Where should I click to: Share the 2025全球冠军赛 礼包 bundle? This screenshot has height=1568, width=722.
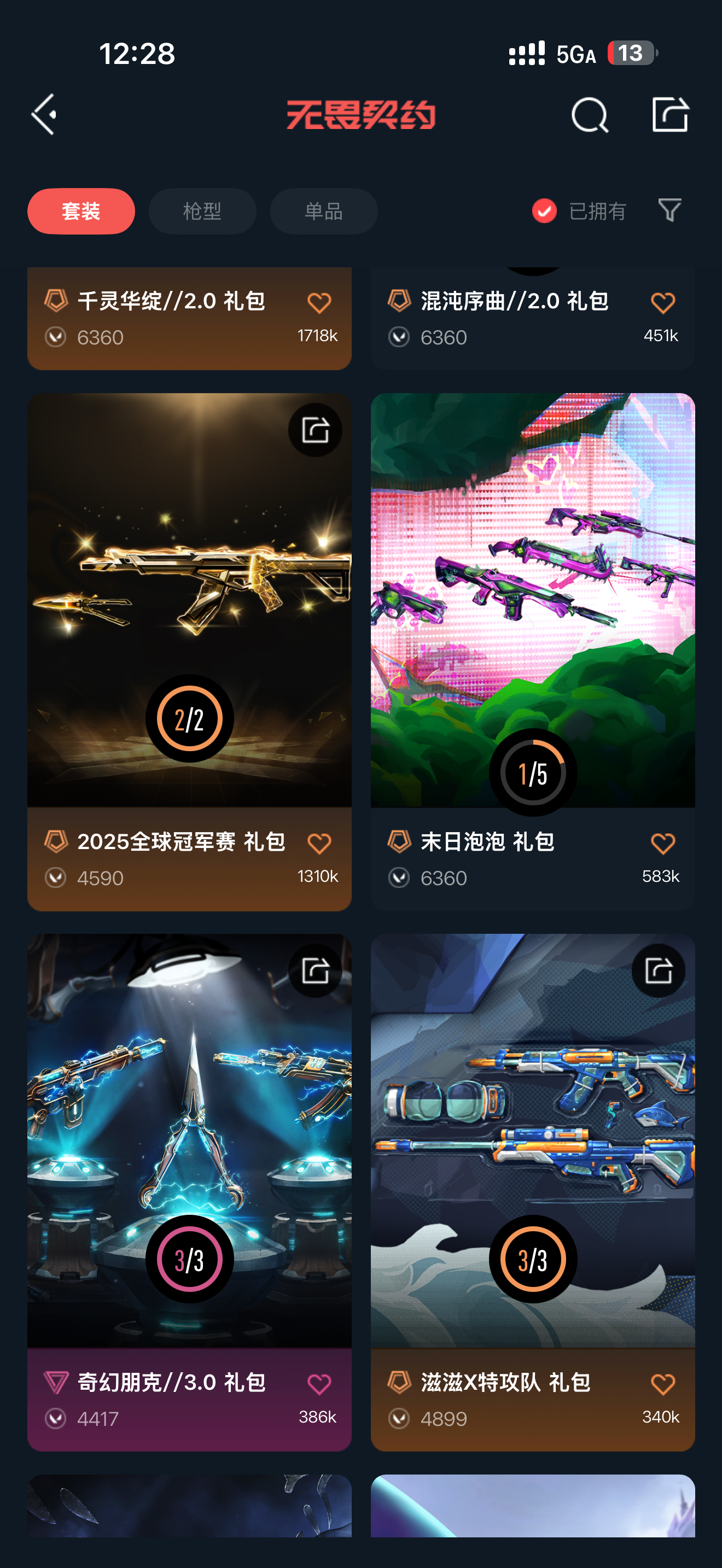315,430
